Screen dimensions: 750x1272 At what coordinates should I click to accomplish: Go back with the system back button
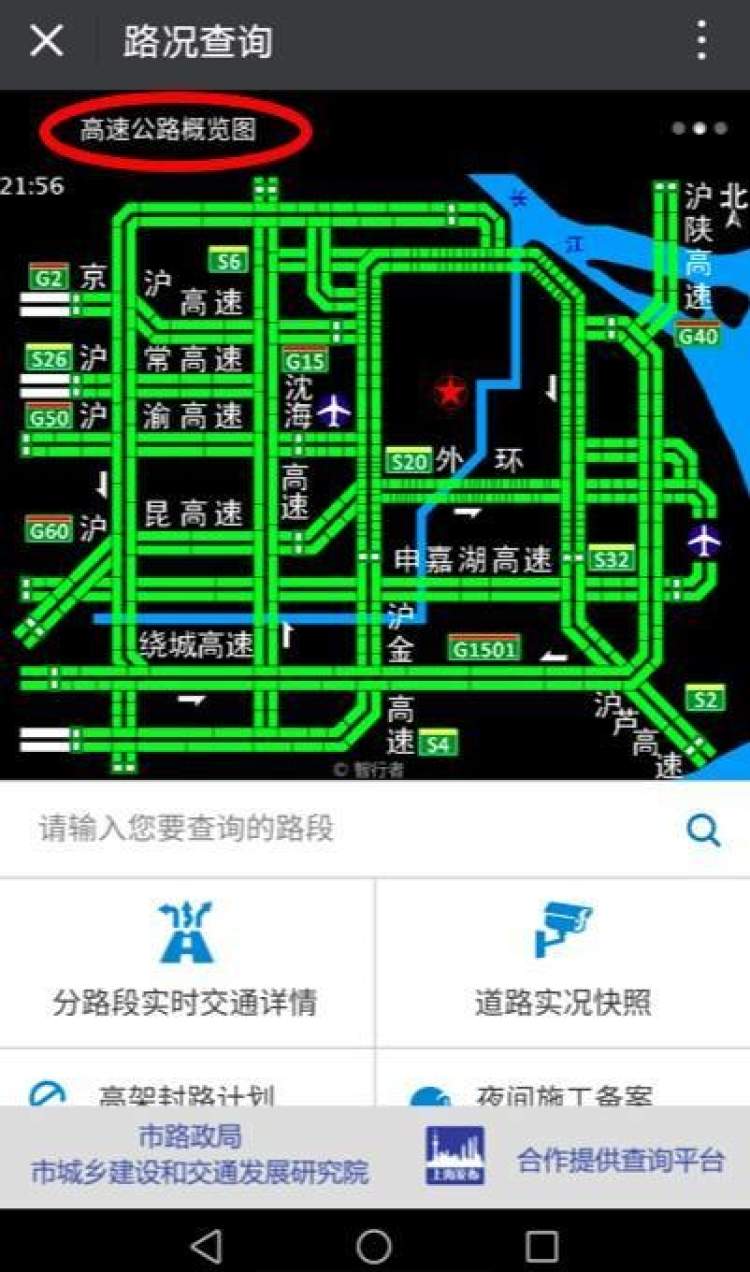coord(206,1245)
